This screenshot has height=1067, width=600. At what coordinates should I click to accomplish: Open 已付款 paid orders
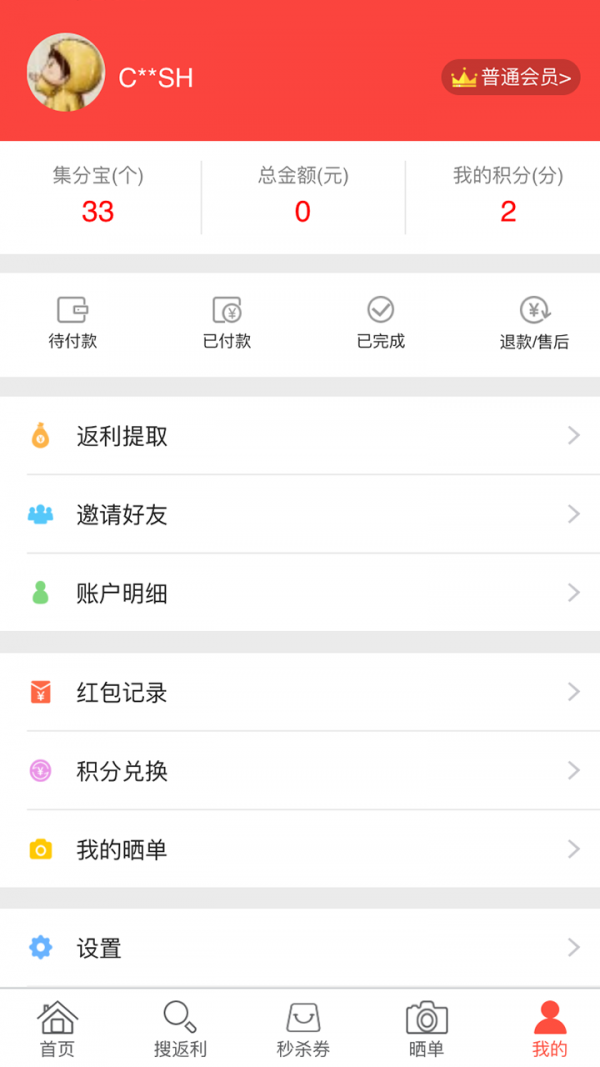(227, 323)
